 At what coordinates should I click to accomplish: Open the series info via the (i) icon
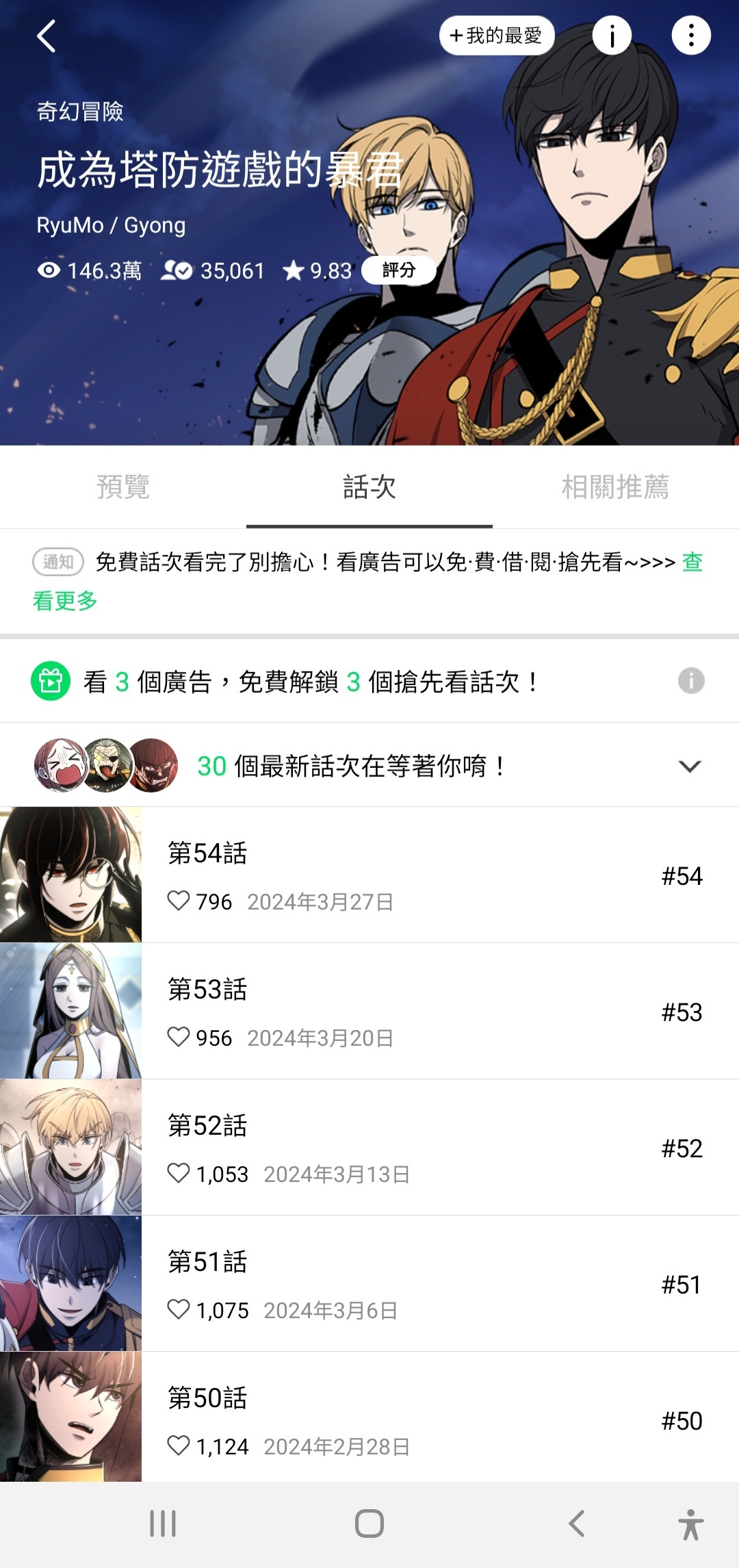612,35
